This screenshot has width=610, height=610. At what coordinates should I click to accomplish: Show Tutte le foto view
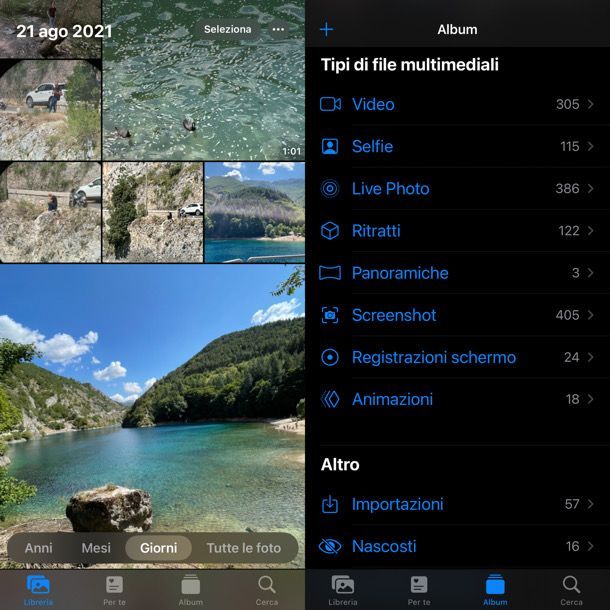click(244, 548)
